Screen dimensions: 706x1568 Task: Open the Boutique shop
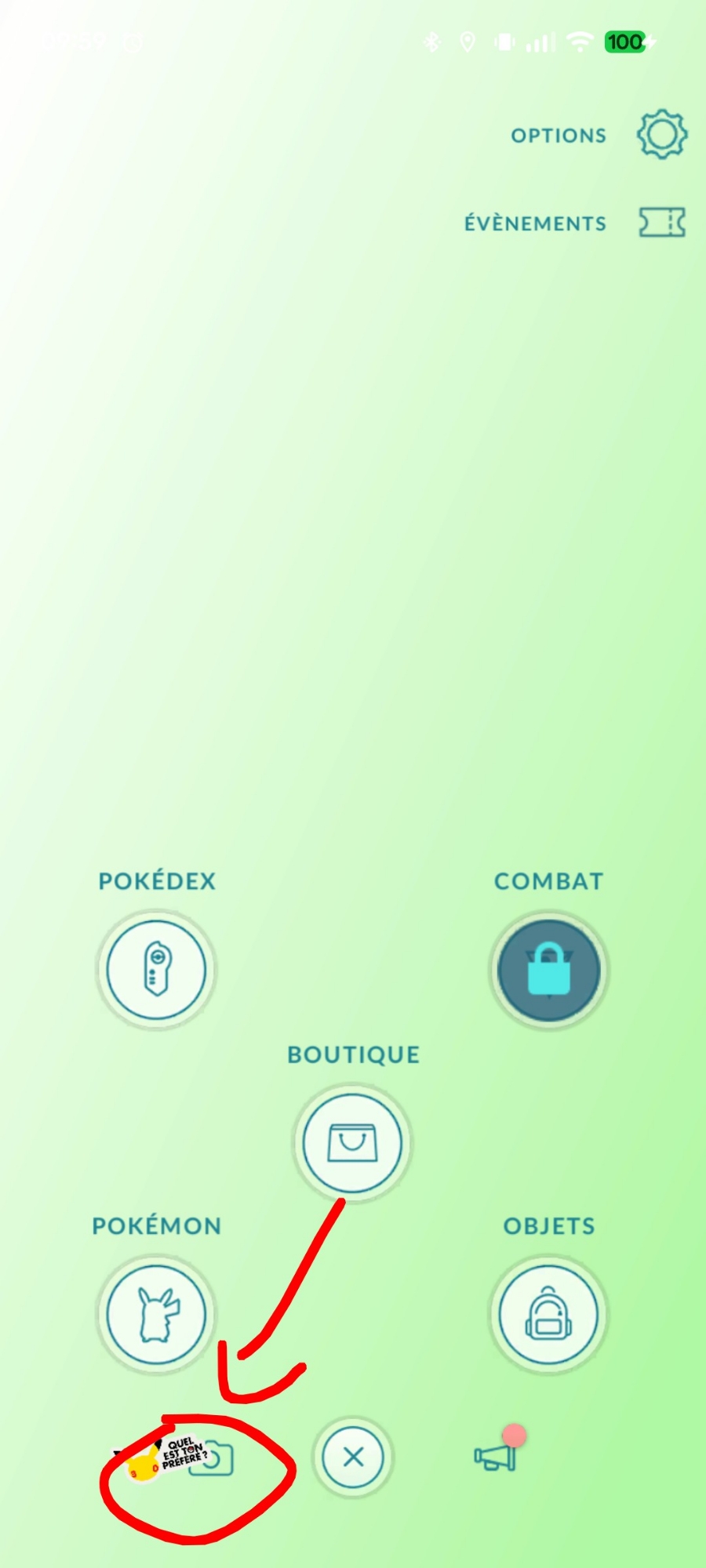[352, 1142]
